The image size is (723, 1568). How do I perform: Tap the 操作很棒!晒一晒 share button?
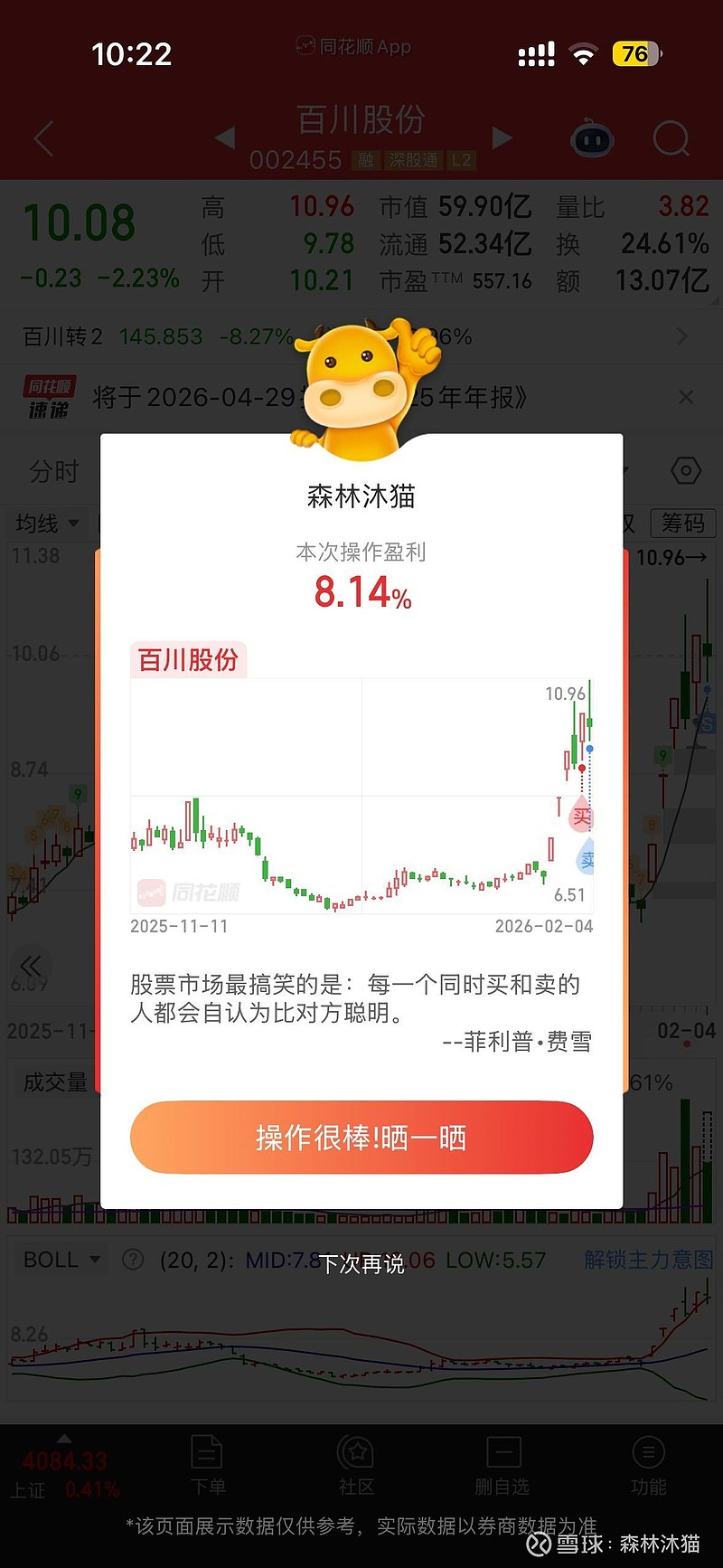(x=361, y=1137)
